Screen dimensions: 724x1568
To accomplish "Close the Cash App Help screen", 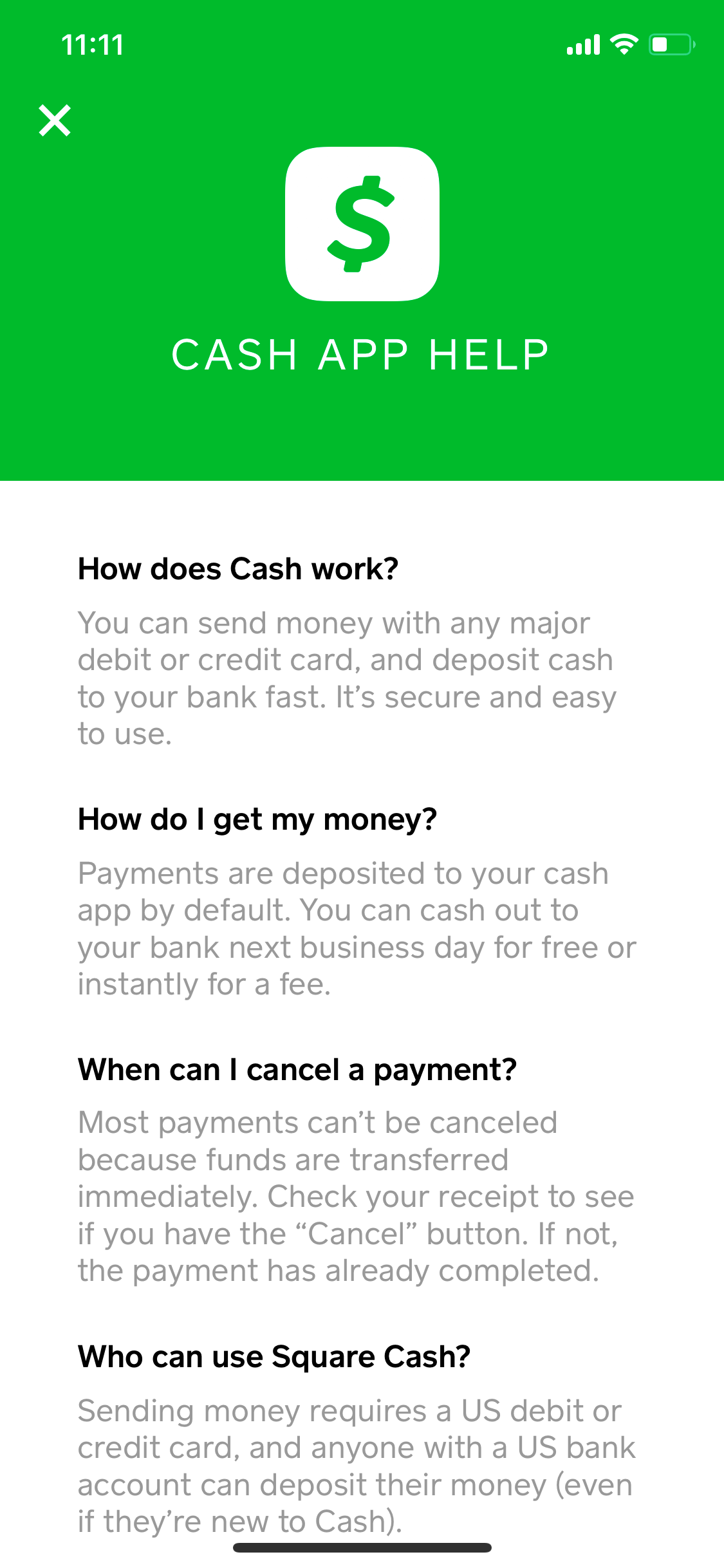I will (55, 120).
